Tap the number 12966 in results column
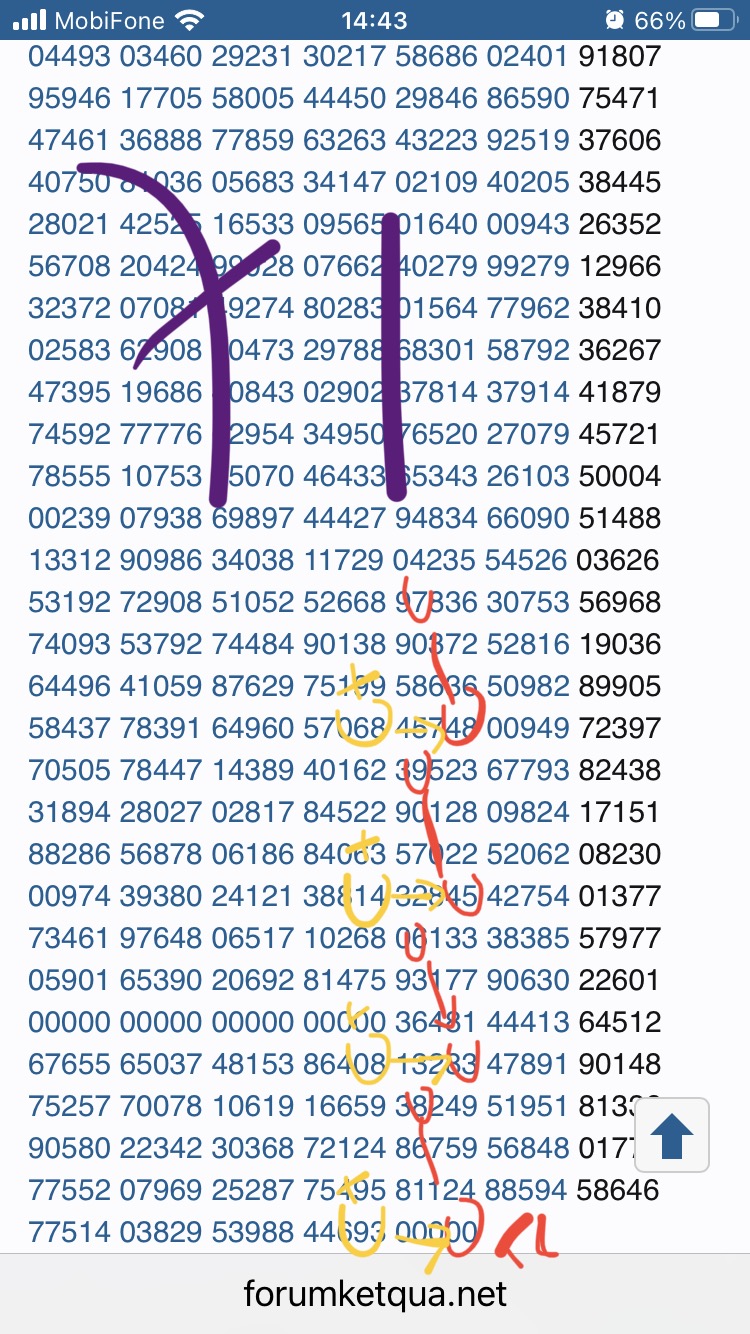Screen dimensions: 750x1334 coord(618,267)
